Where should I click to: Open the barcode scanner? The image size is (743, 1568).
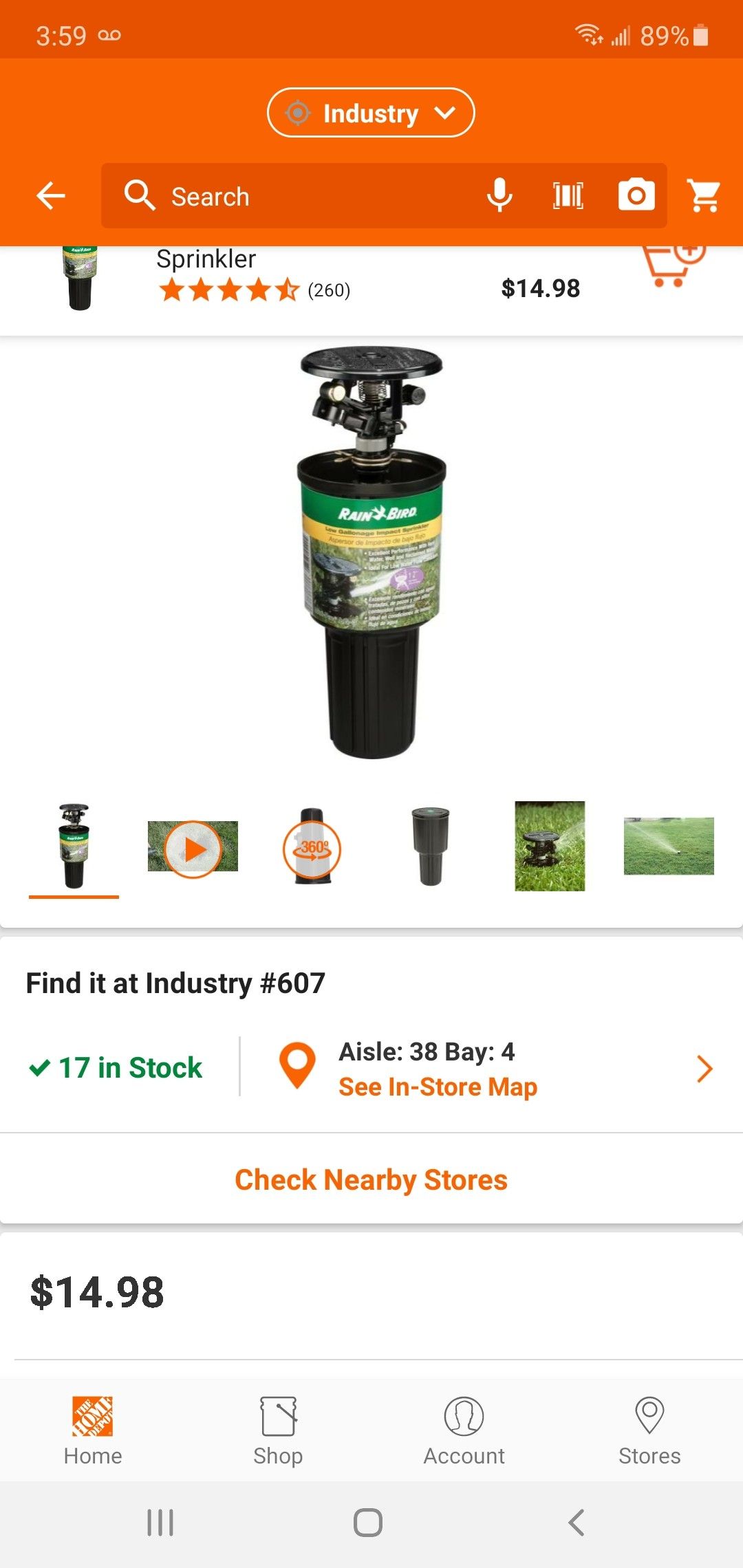[568, 196]
